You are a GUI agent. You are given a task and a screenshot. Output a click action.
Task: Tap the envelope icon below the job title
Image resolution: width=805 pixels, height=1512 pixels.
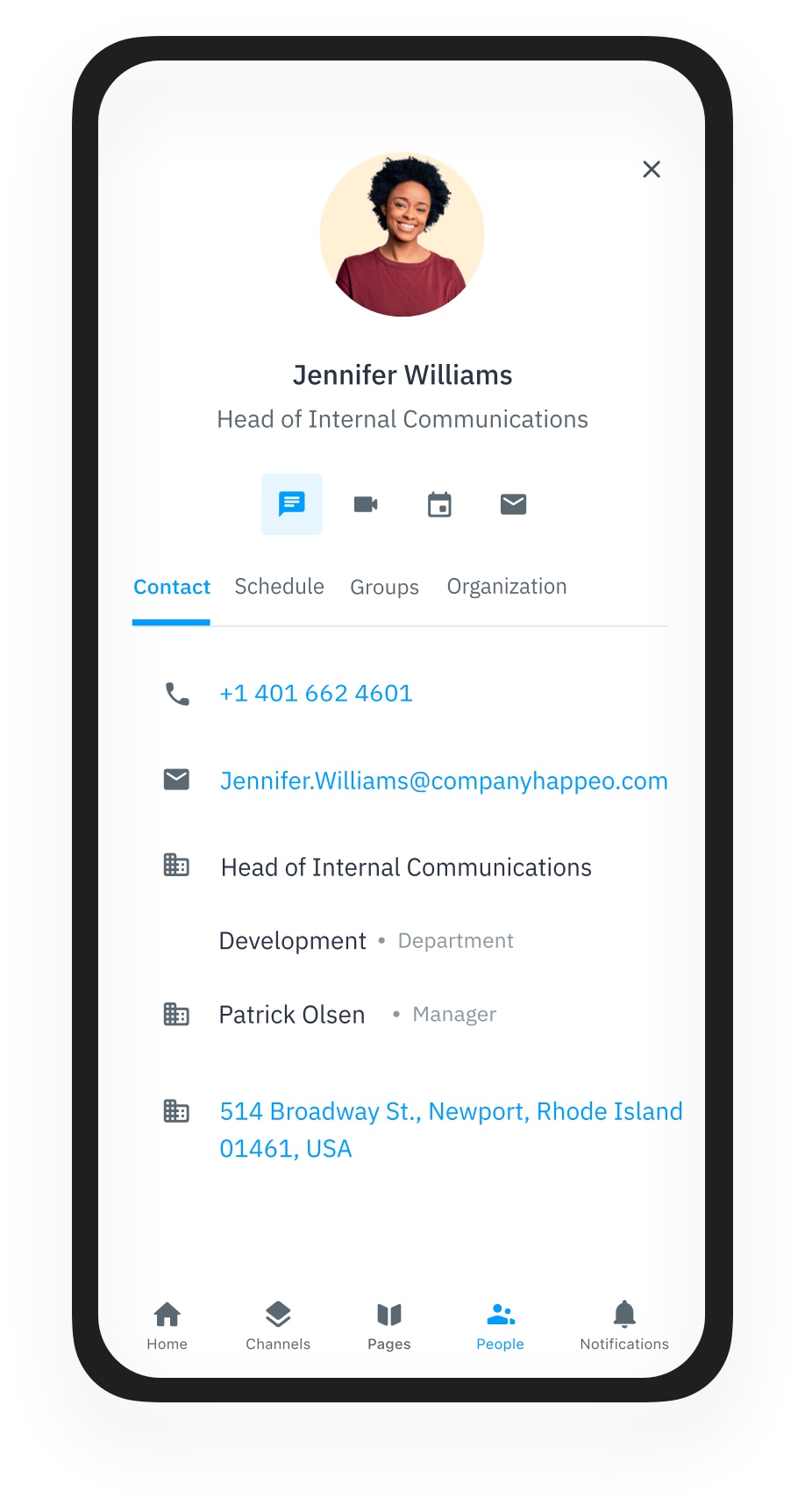513,504
